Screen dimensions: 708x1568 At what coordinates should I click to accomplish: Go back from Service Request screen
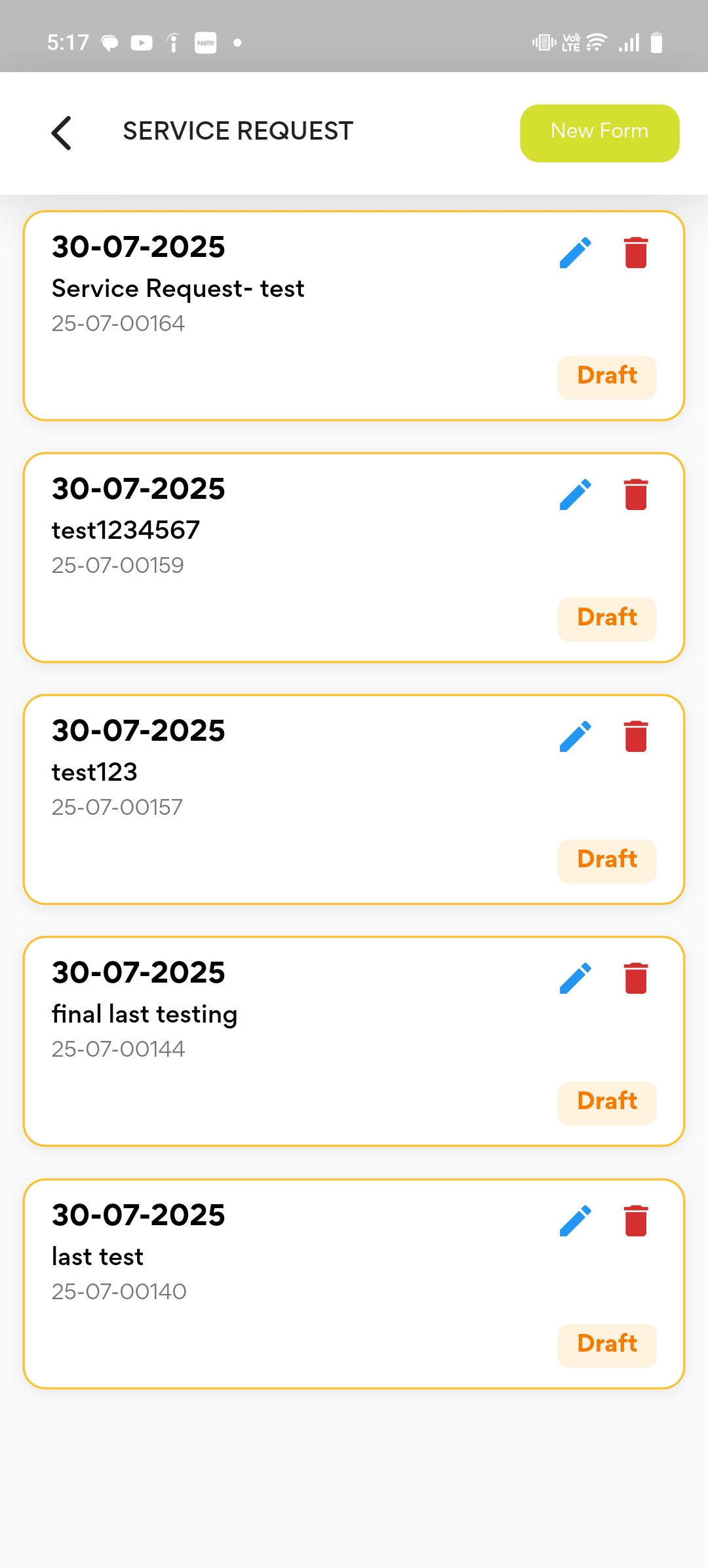coord(62,133)
